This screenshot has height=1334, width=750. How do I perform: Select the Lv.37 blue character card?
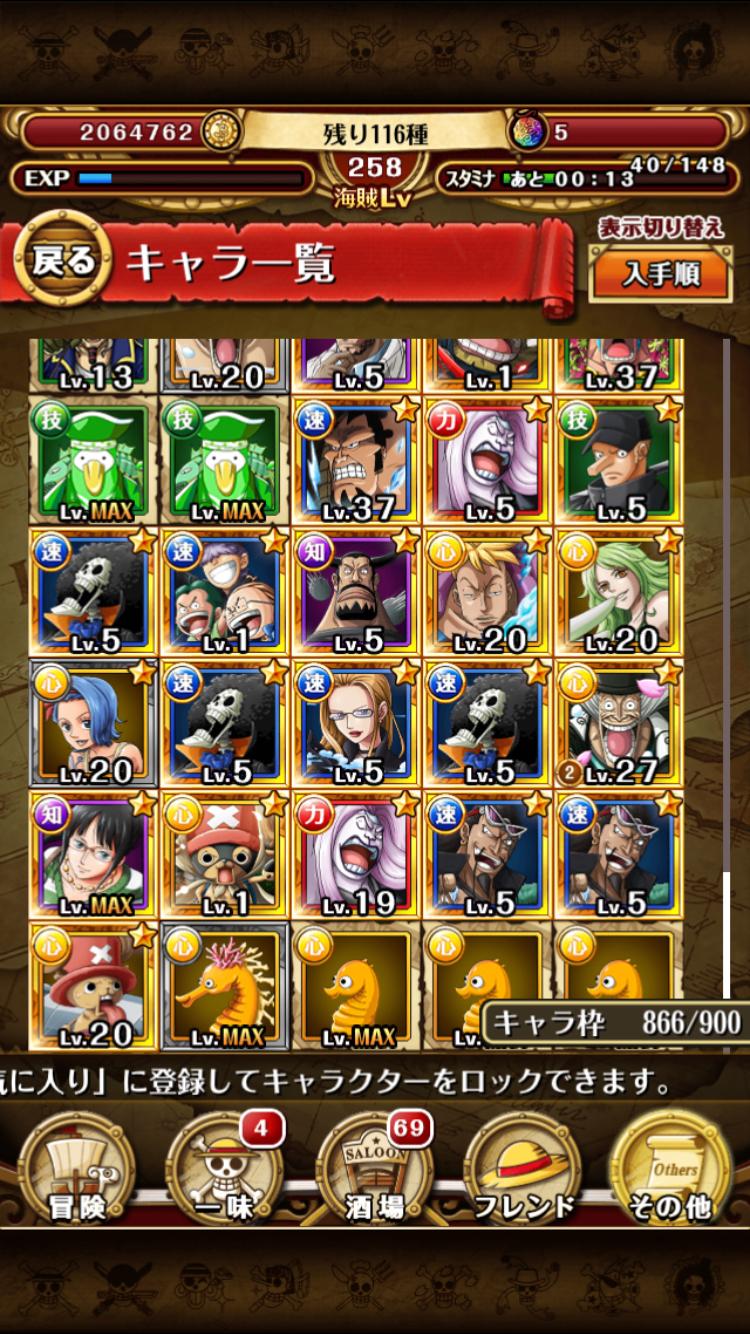pyautogui.click(x=355, y=462)
